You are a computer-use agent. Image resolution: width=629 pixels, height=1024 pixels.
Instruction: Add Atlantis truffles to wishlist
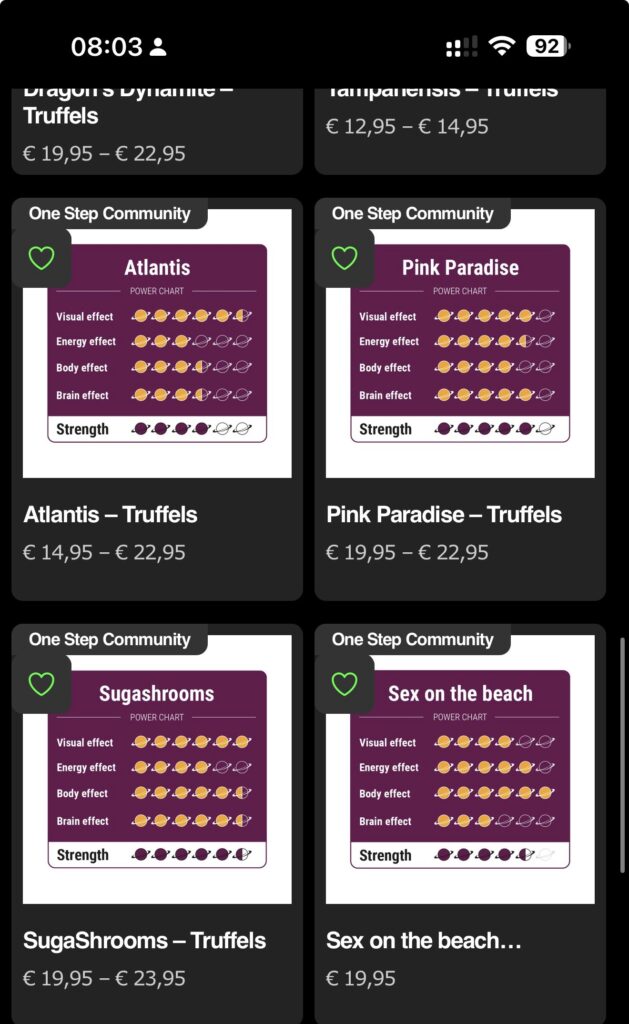tap(41, 258)
